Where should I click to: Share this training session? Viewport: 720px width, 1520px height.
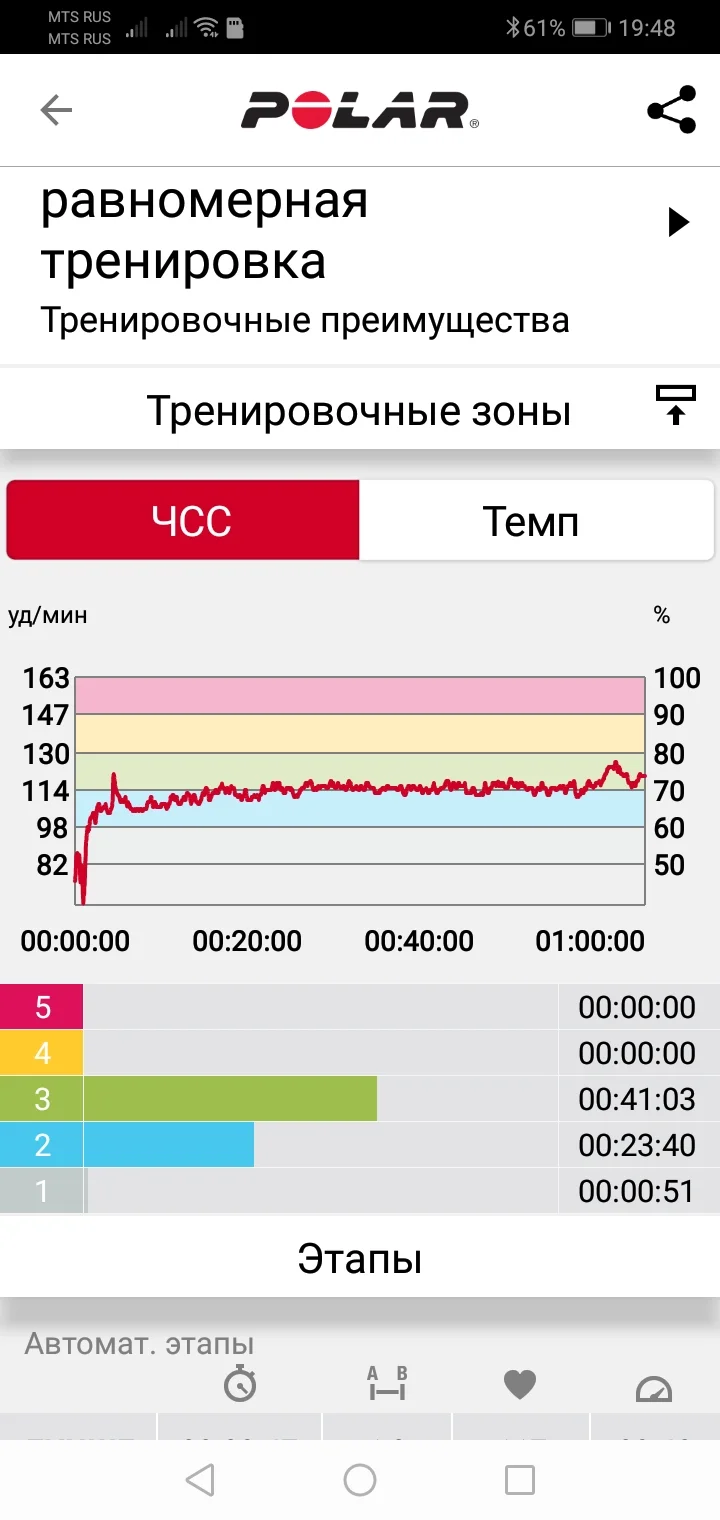[x=671, y=110]
